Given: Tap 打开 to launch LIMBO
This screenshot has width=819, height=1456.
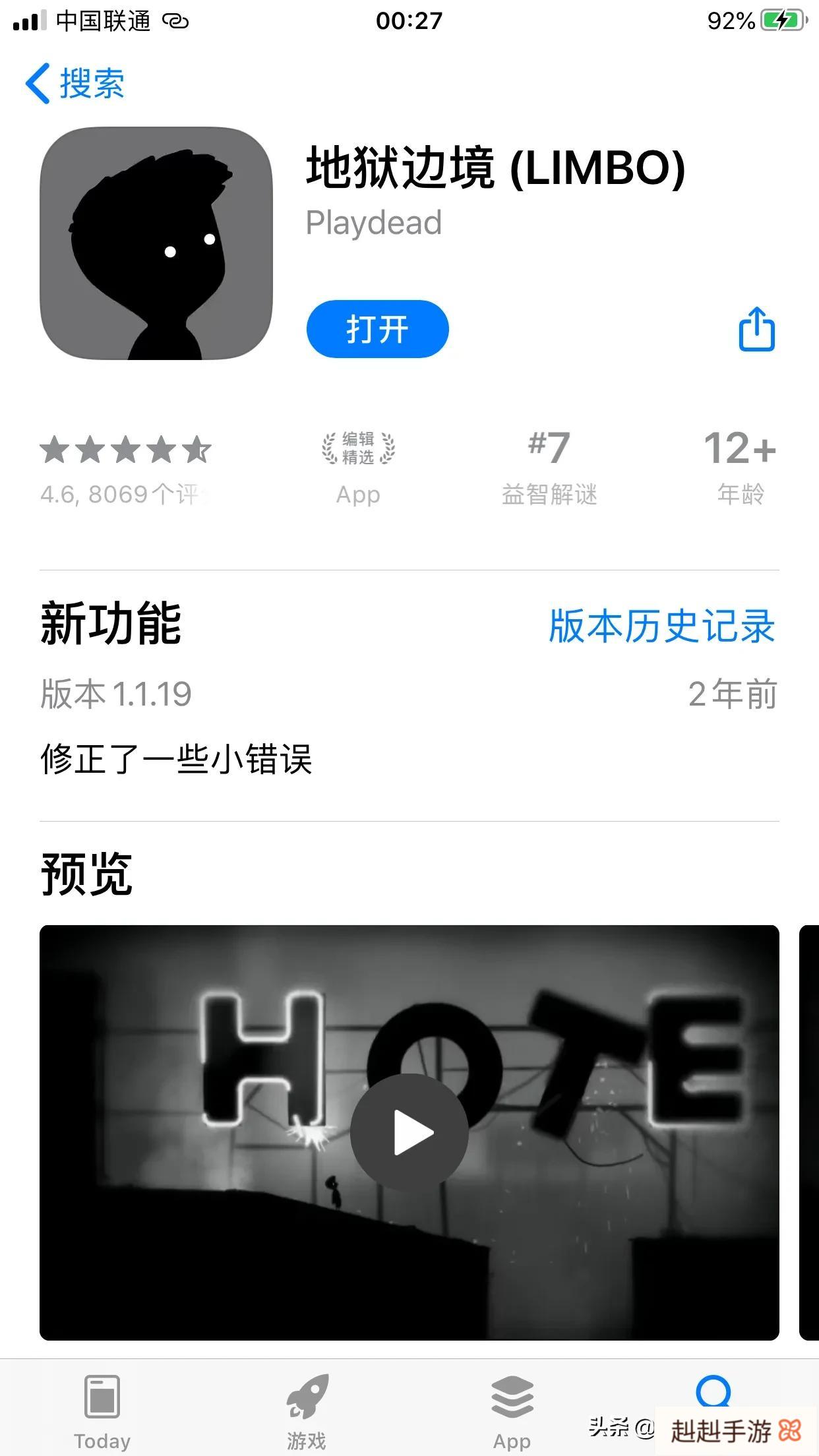Looking at the screenshot, I should (x=377, y=329).
